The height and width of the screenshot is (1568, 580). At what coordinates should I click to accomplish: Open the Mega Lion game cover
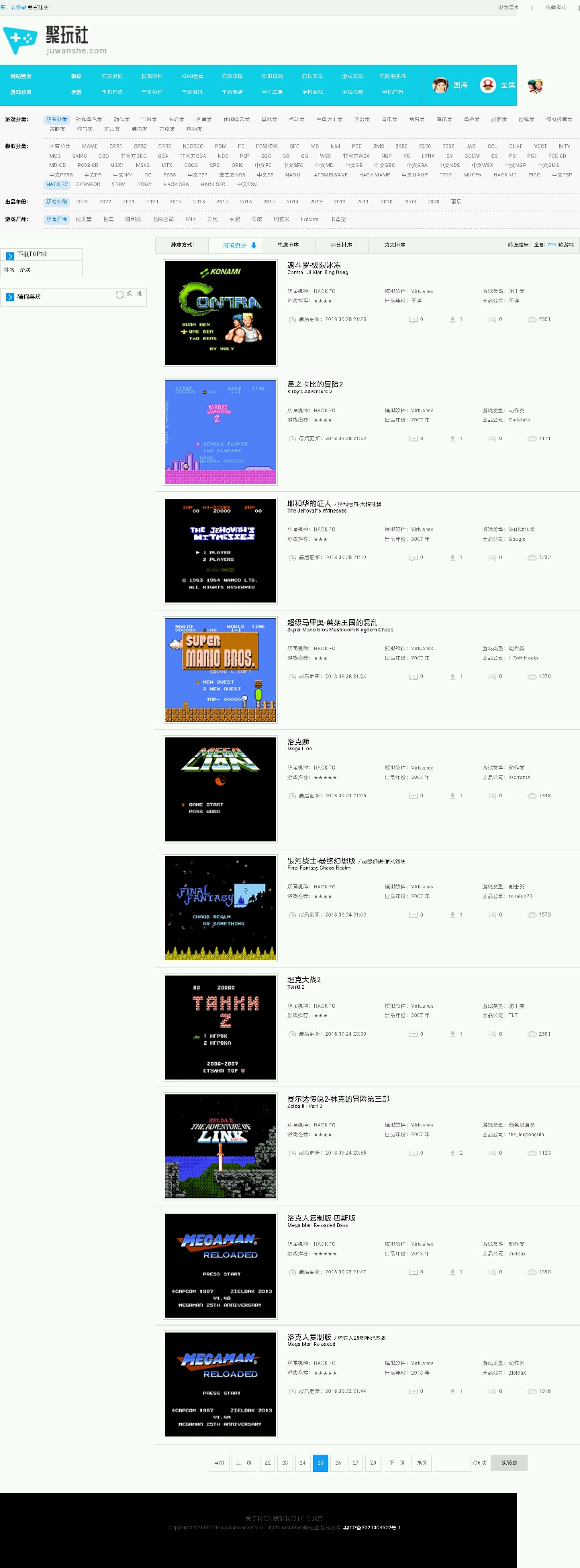pos(221,789)
